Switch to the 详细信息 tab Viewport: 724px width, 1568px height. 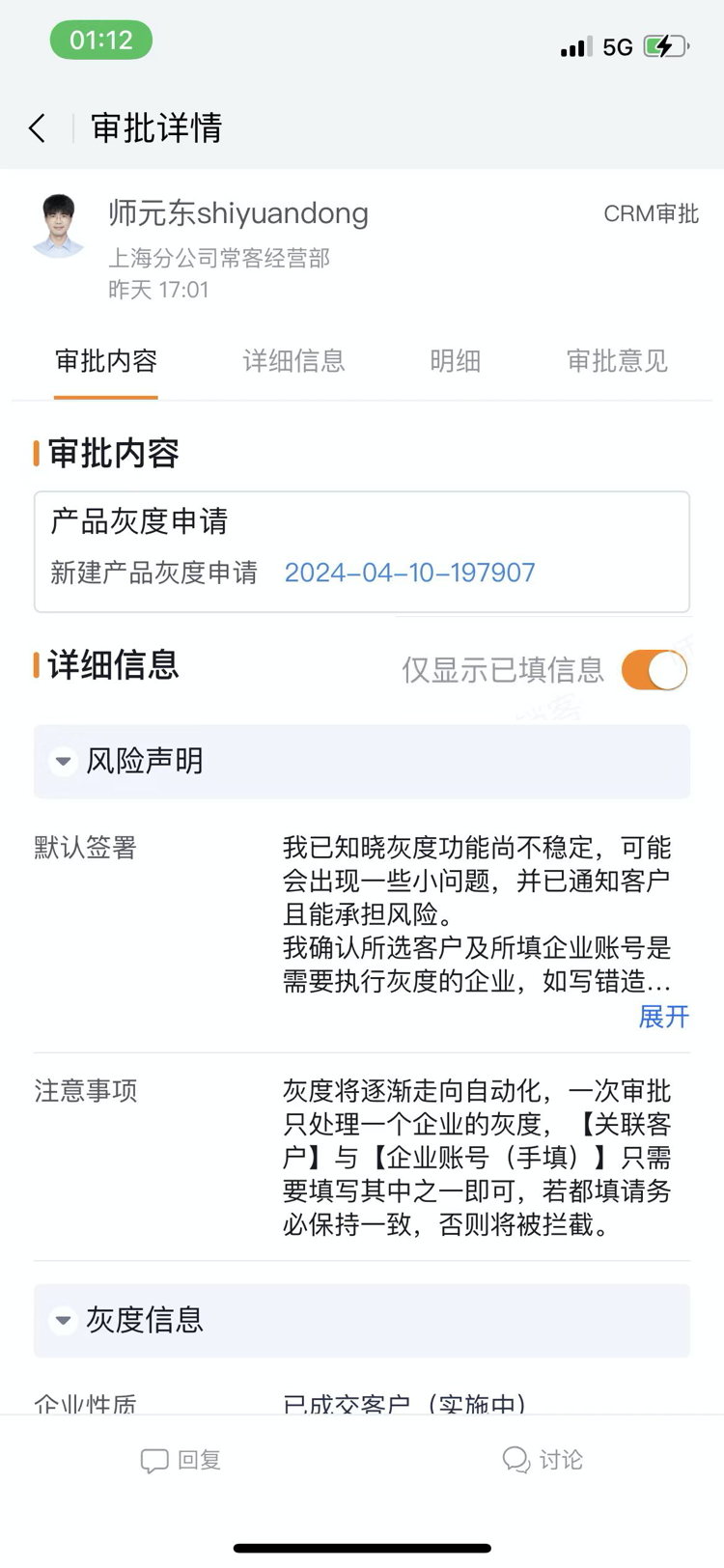(293, 360)
